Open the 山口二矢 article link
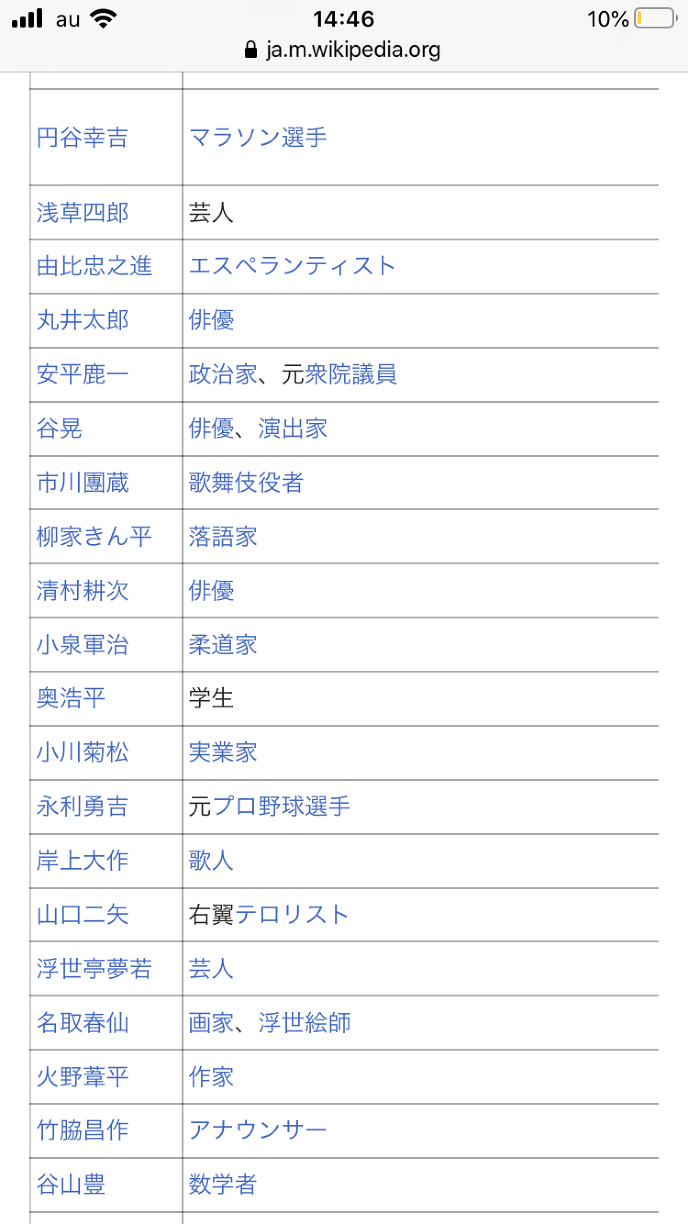This screenshot has height=1224, width=688. [x=83, y=914]
